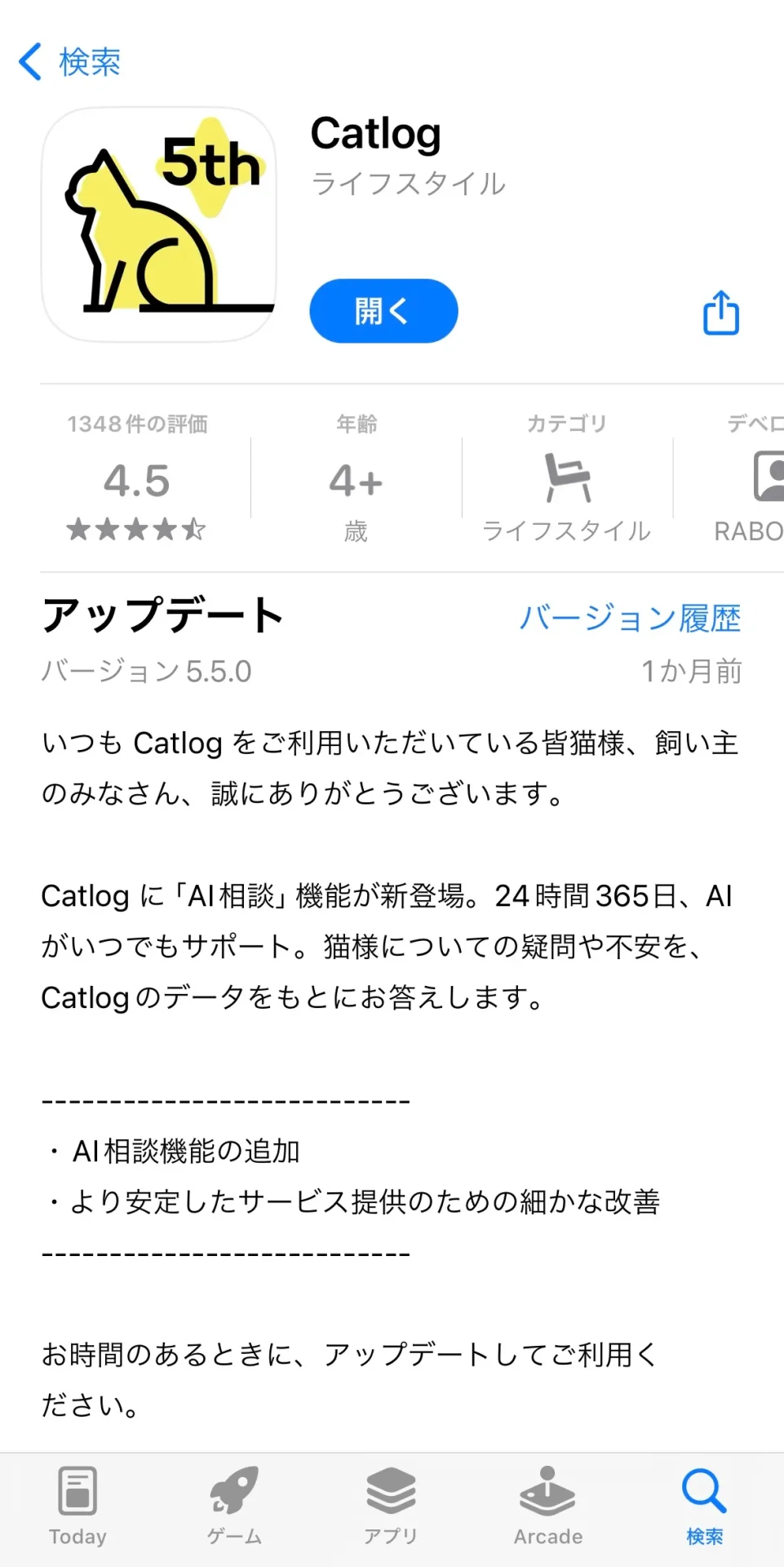Screen dimensions: 784x1567
Task: Switch to the Today tab
Action: tap(78, 1506)
